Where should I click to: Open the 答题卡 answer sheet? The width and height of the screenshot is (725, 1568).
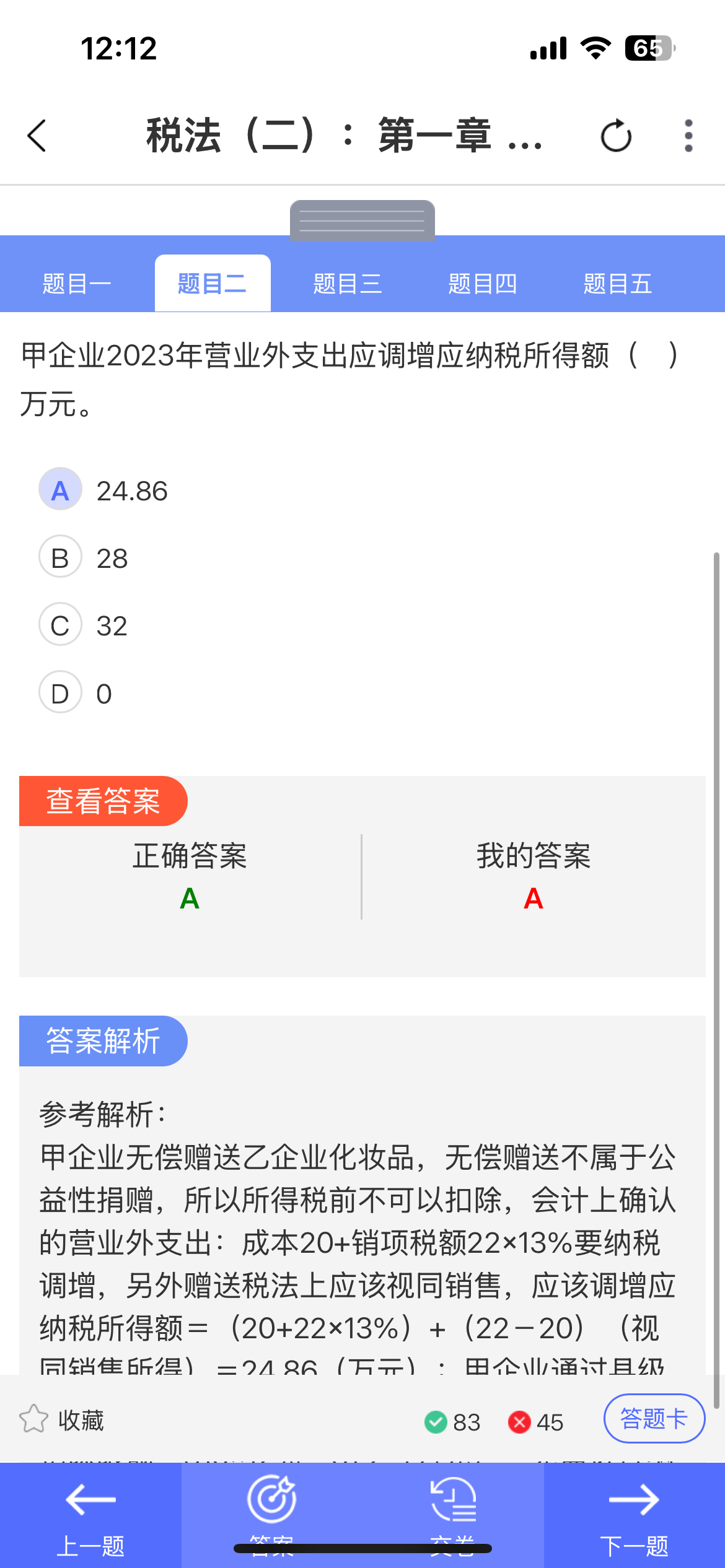(x=654, y=1418)
